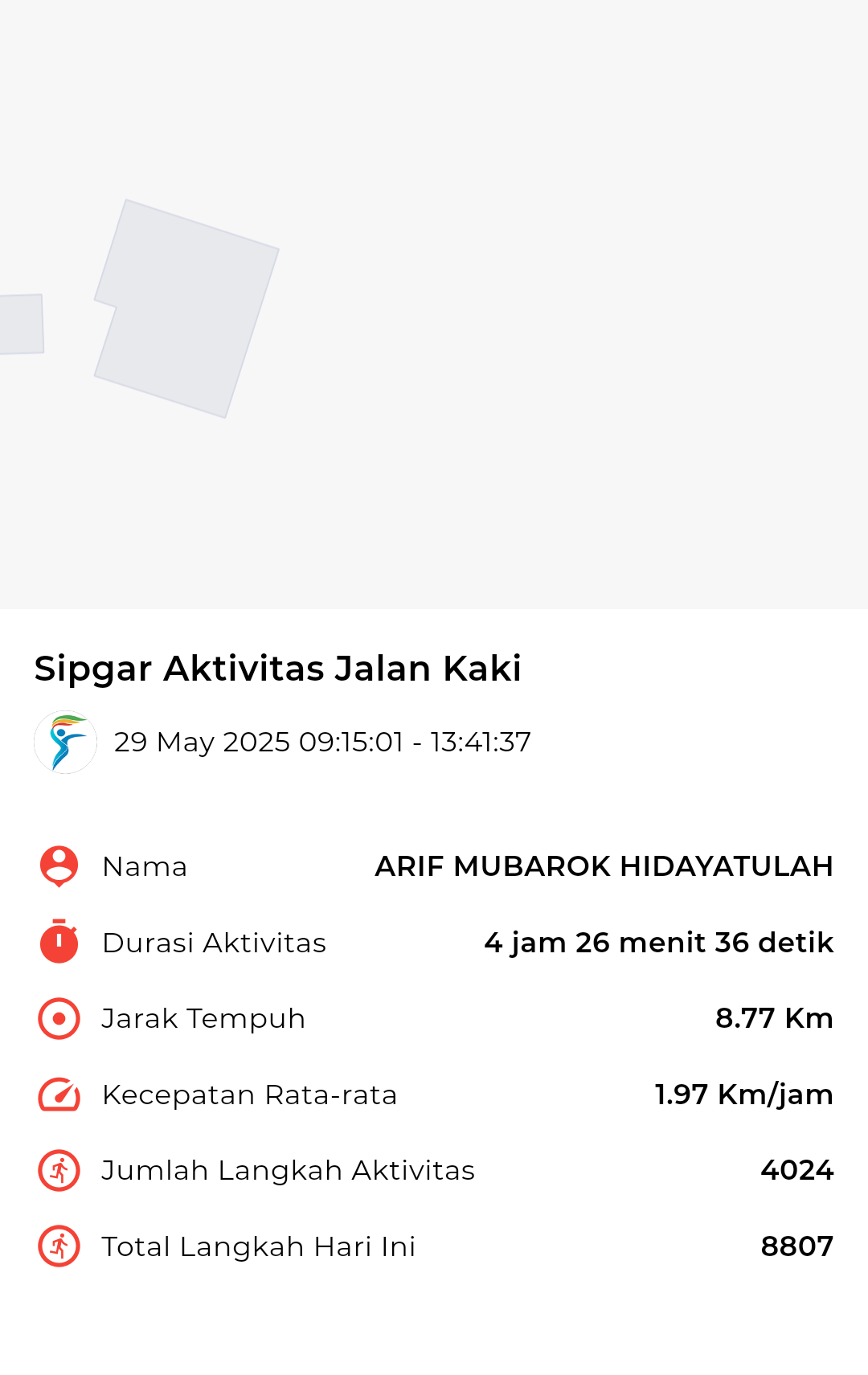Viewport: 868px width, 1375px height.
Task: Click the Jarak Tempuh row label
Action: [203, 1017]
